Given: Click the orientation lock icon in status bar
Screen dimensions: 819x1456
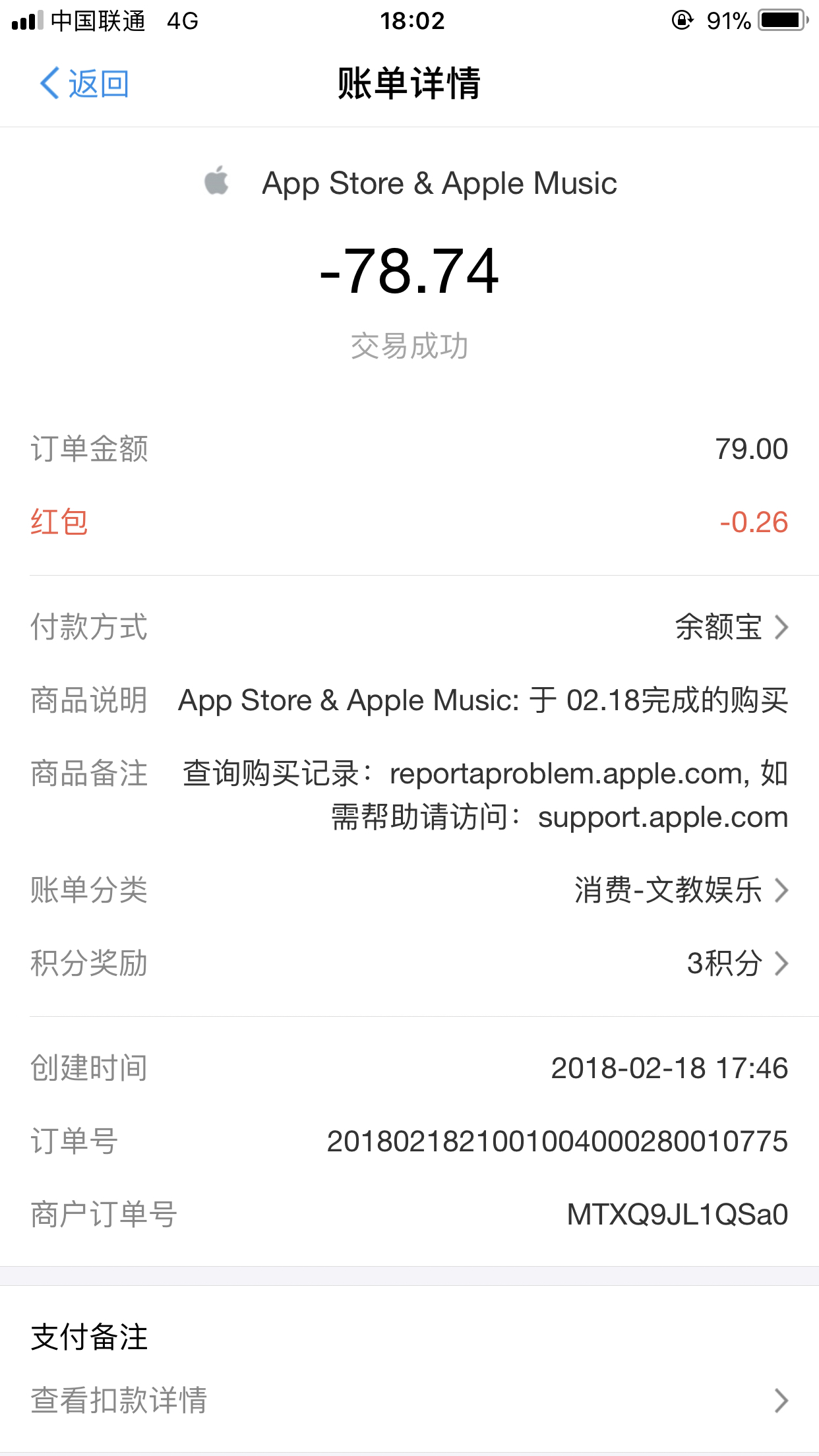Looking at the screenshot, I should [x=683, y=20].
